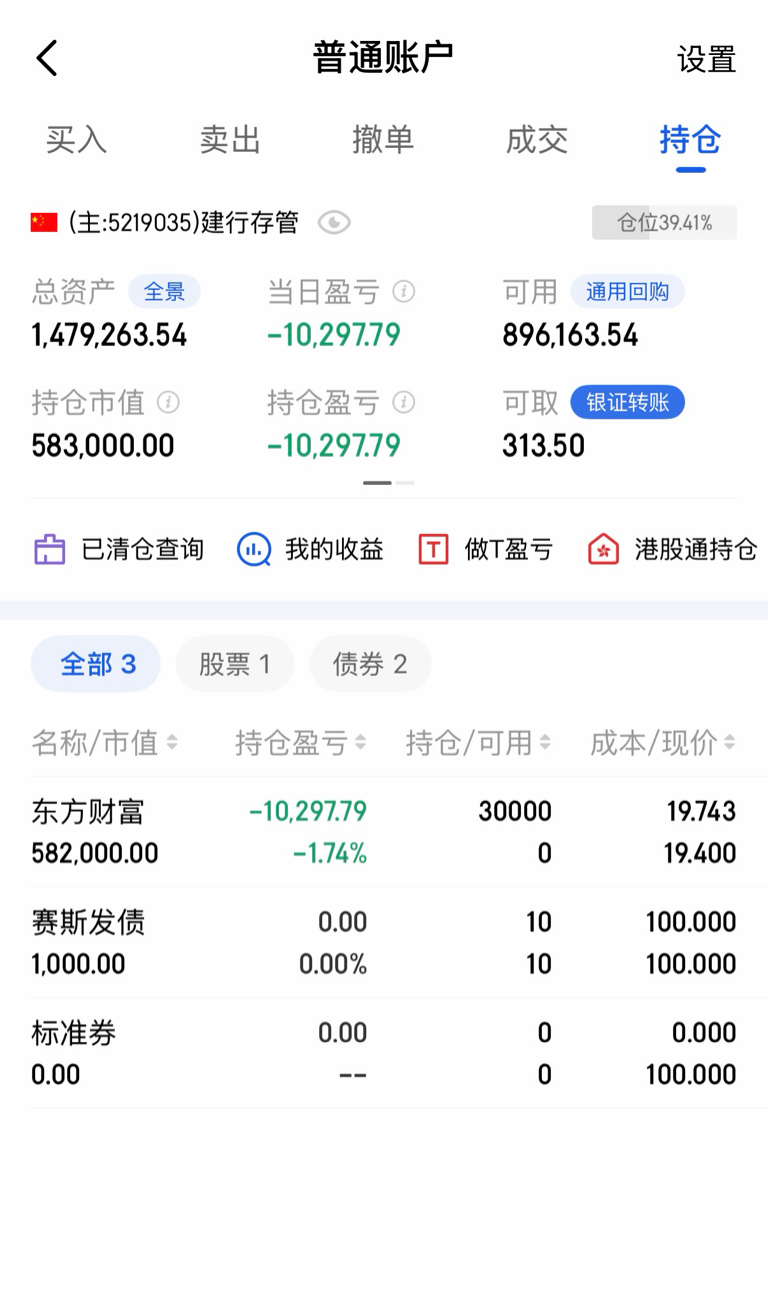Image resolution: width=768 pixels, height=1310 pixels.
Task: Toggle asset visibility with the eye icon
Action: click(334, 222)
